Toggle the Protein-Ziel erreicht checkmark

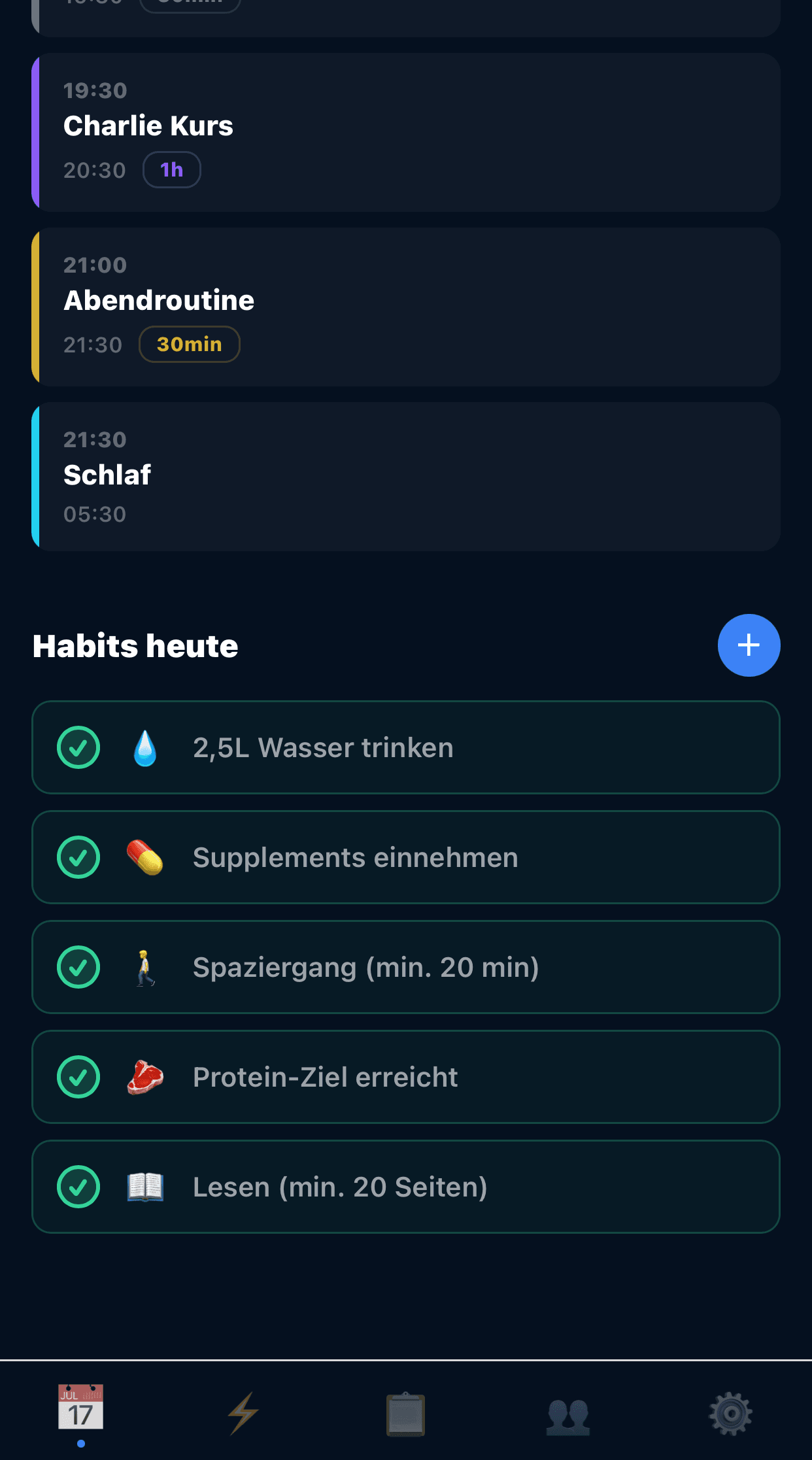[78, 1077]
